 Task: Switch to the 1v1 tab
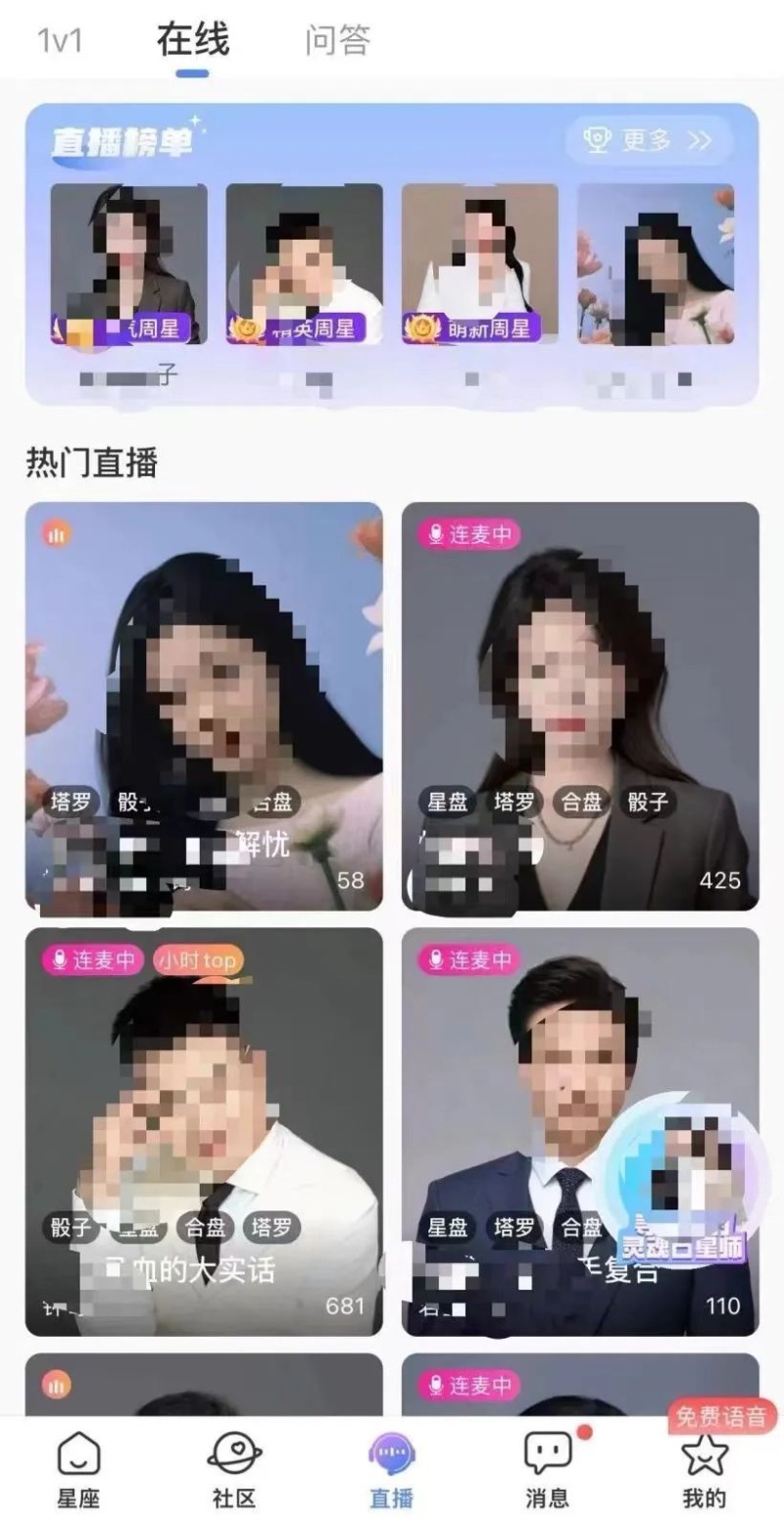(x=60, y=41)
